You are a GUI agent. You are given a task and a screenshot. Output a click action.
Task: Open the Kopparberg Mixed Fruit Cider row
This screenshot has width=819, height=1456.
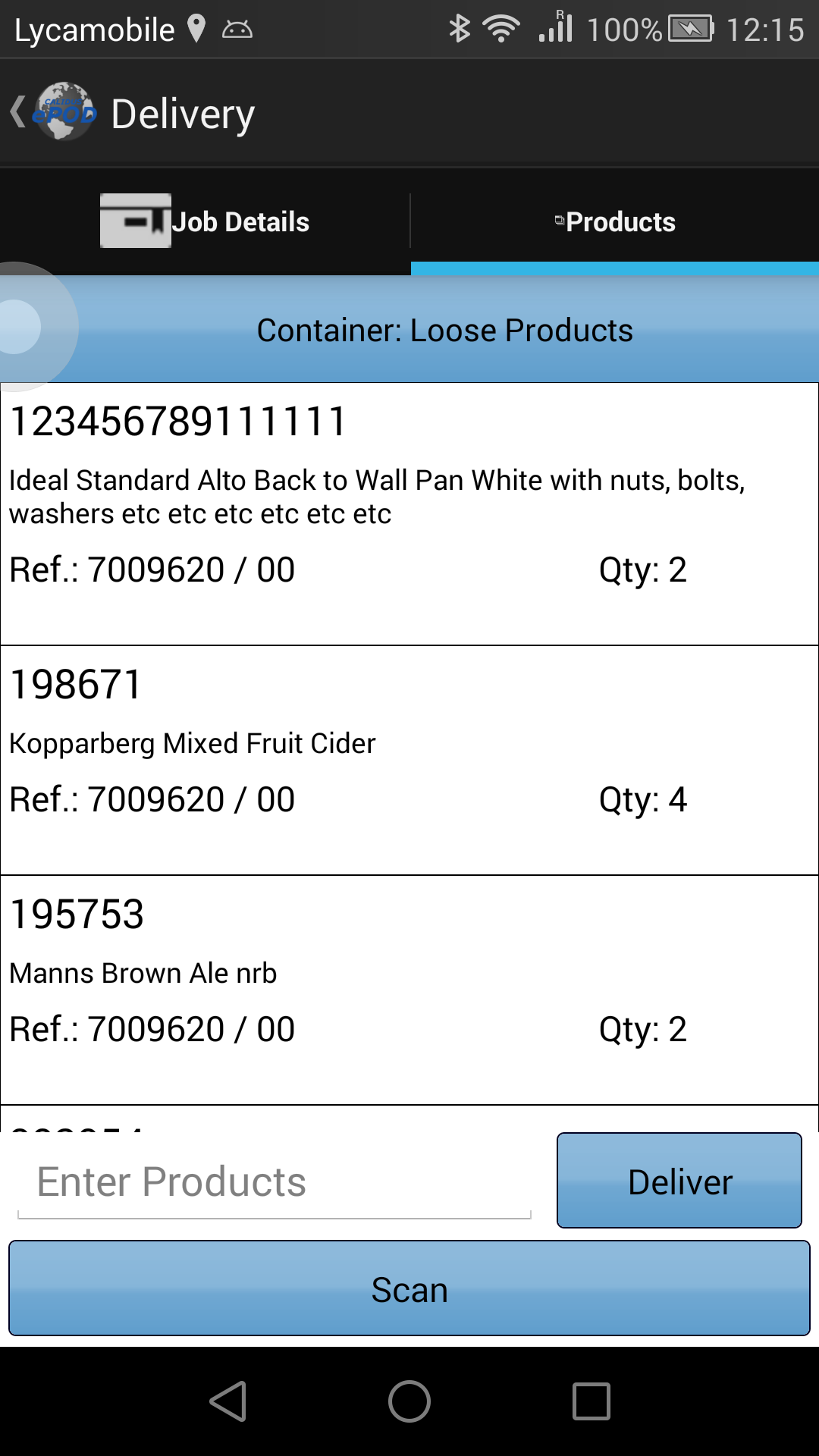[409, 761]
